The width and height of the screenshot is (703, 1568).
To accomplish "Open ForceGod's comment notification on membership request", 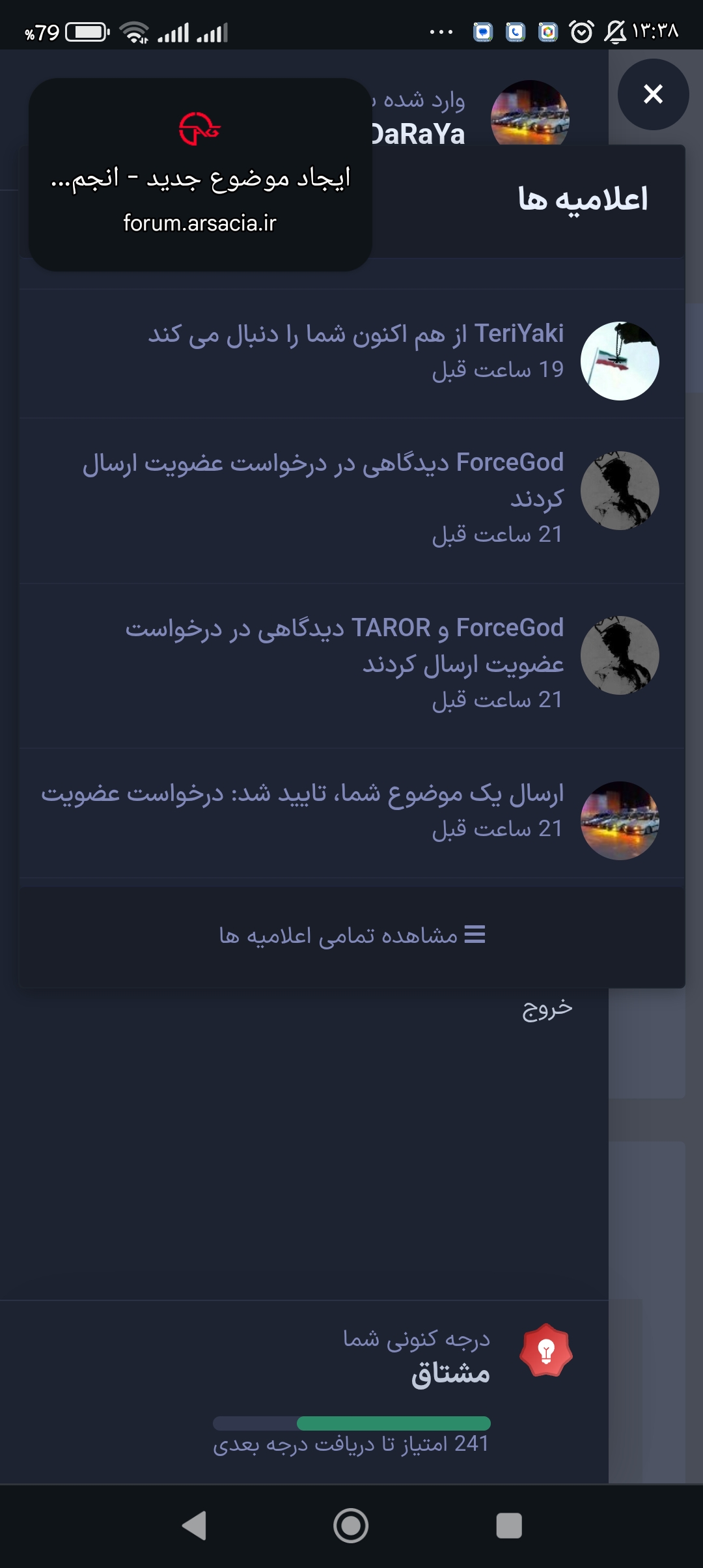I will pos(351,501).
